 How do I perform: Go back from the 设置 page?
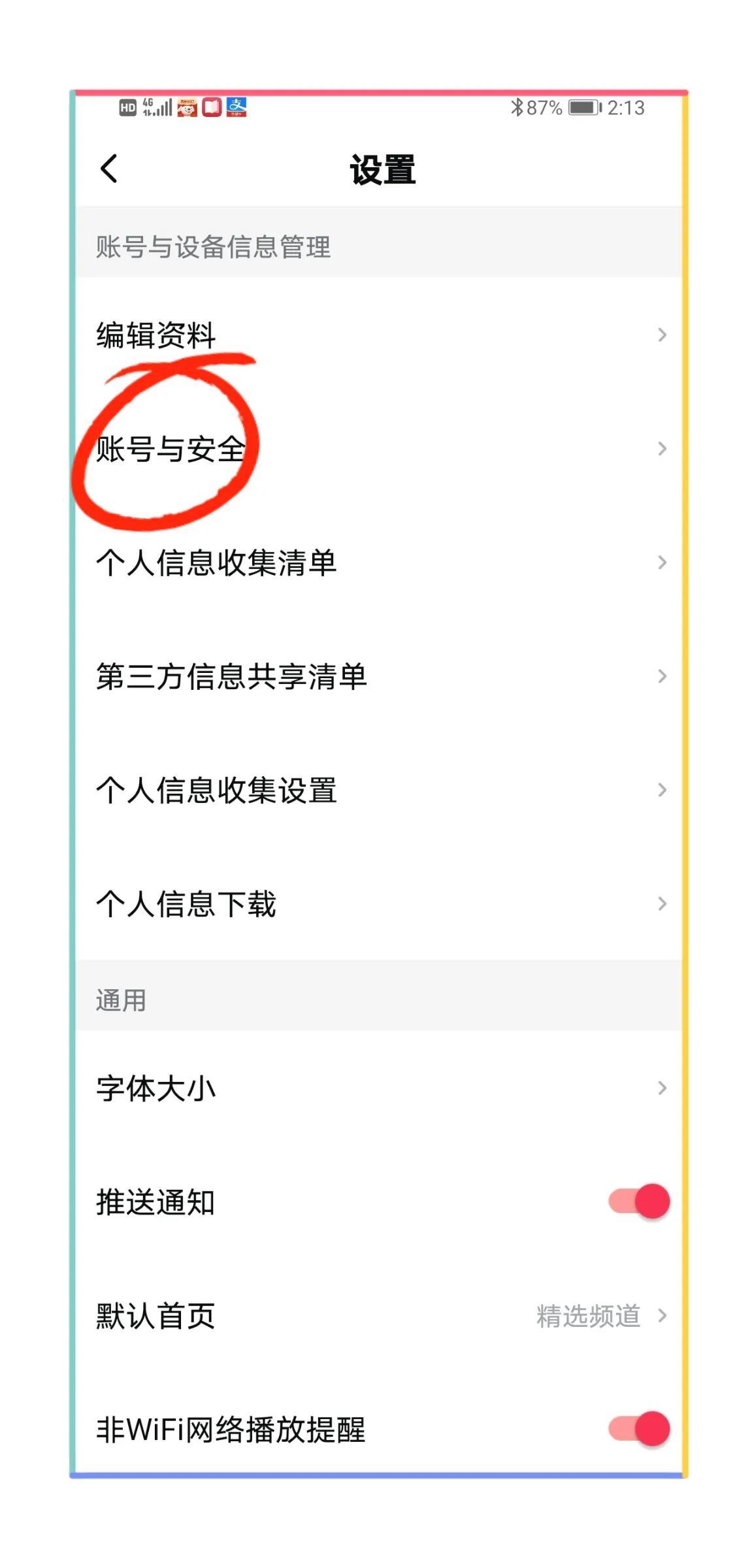(109, 169)
